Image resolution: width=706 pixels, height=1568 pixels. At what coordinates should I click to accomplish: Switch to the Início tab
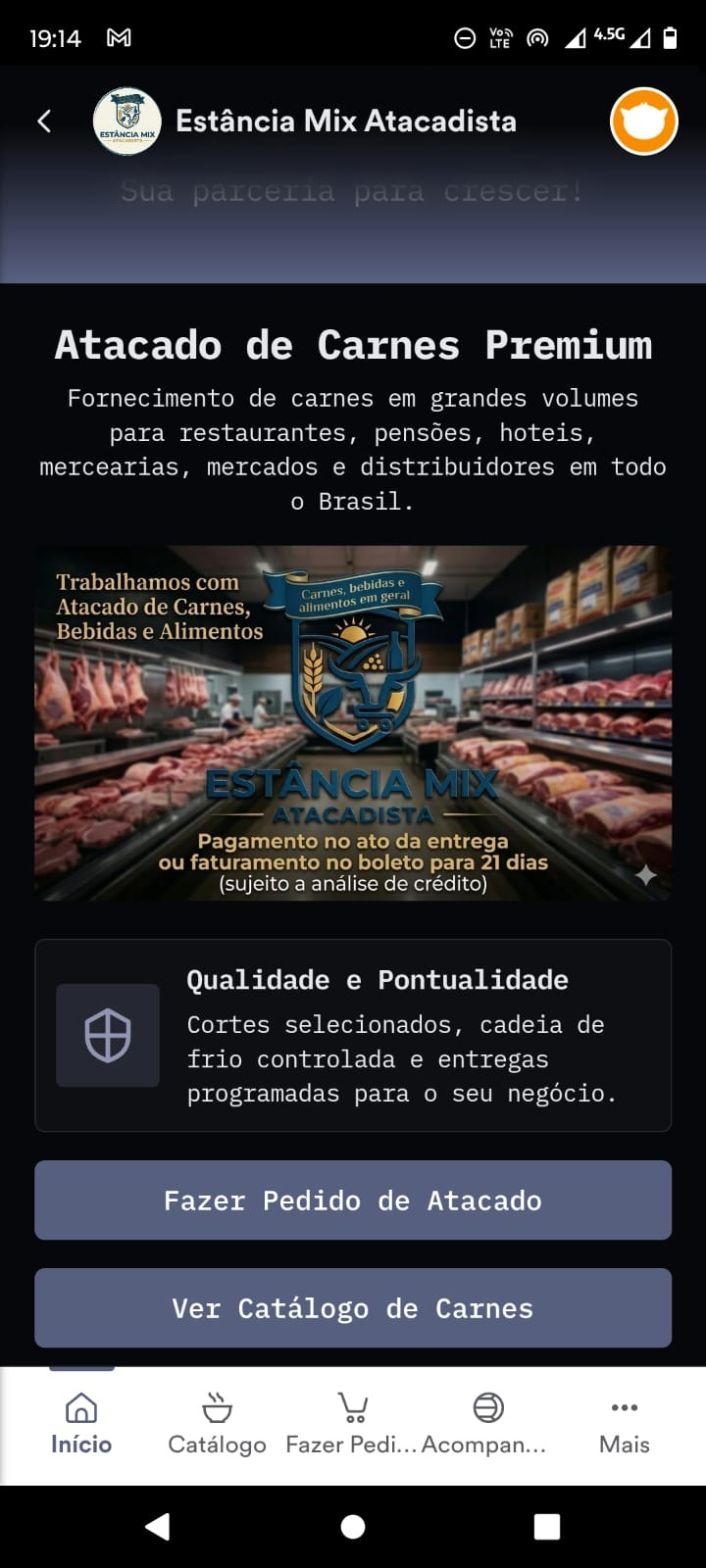pyautogui.click(x=81, y=1426)
